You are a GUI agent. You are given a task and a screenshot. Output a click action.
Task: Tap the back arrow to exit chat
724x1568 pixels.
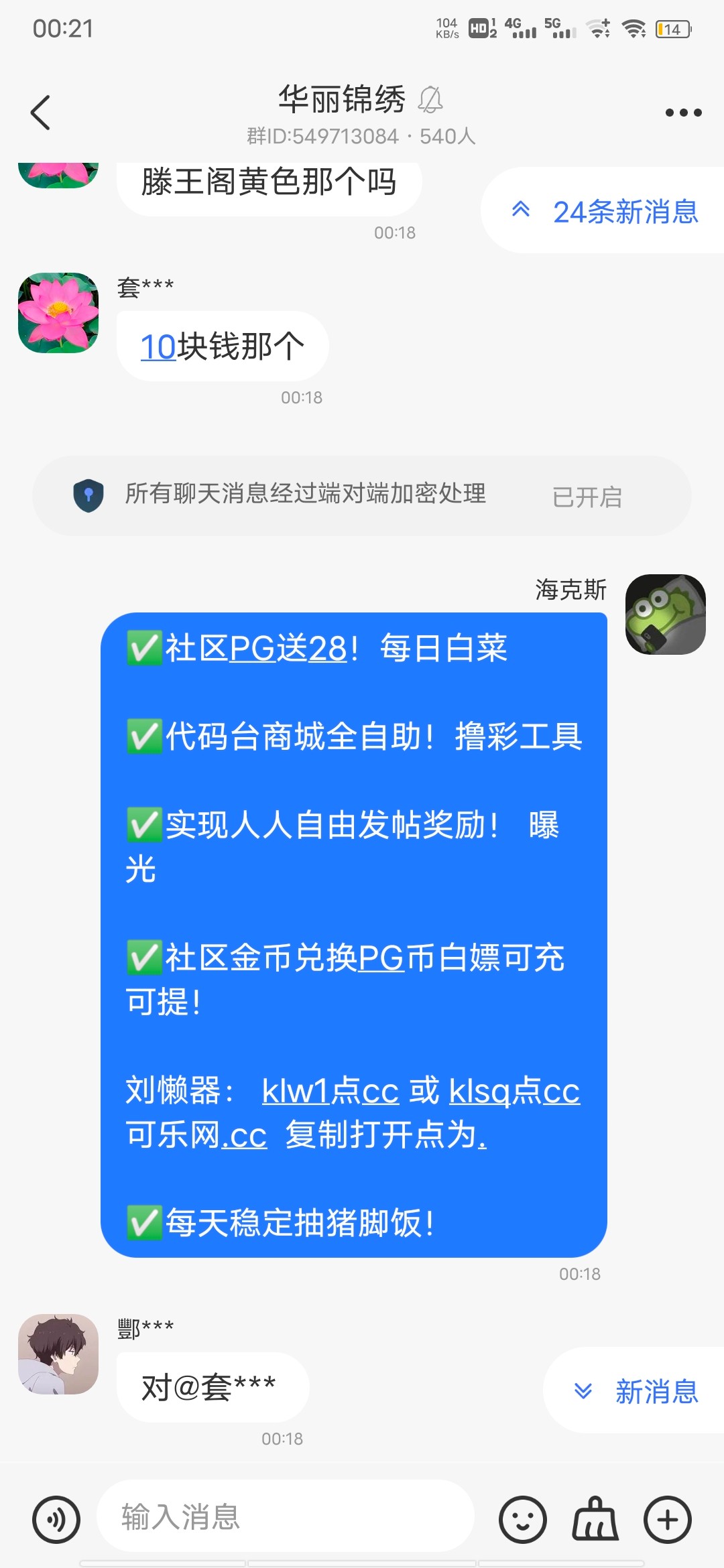tap(42, 111)
